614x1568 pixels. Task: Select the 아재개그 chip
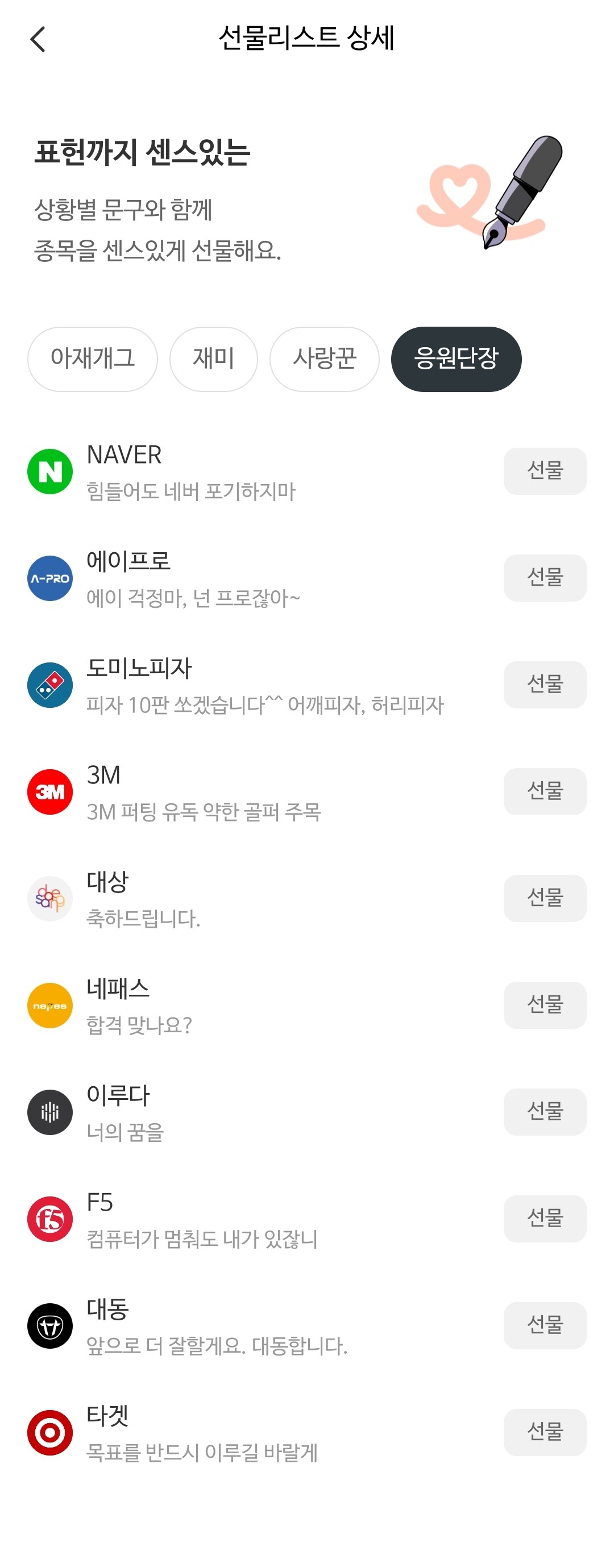93,358
